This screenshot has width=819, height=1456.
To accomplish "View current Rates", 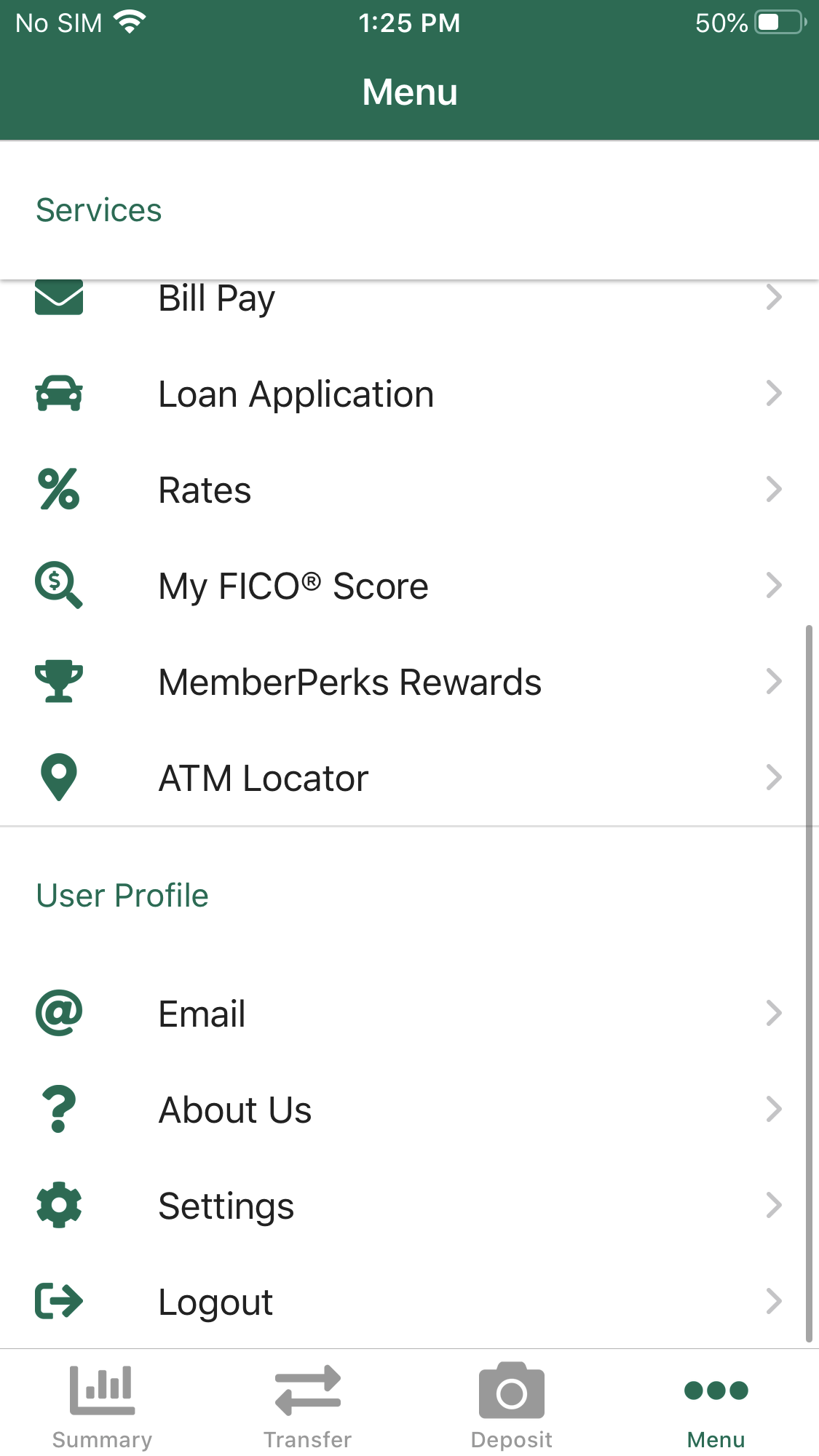I will point(409,490).
